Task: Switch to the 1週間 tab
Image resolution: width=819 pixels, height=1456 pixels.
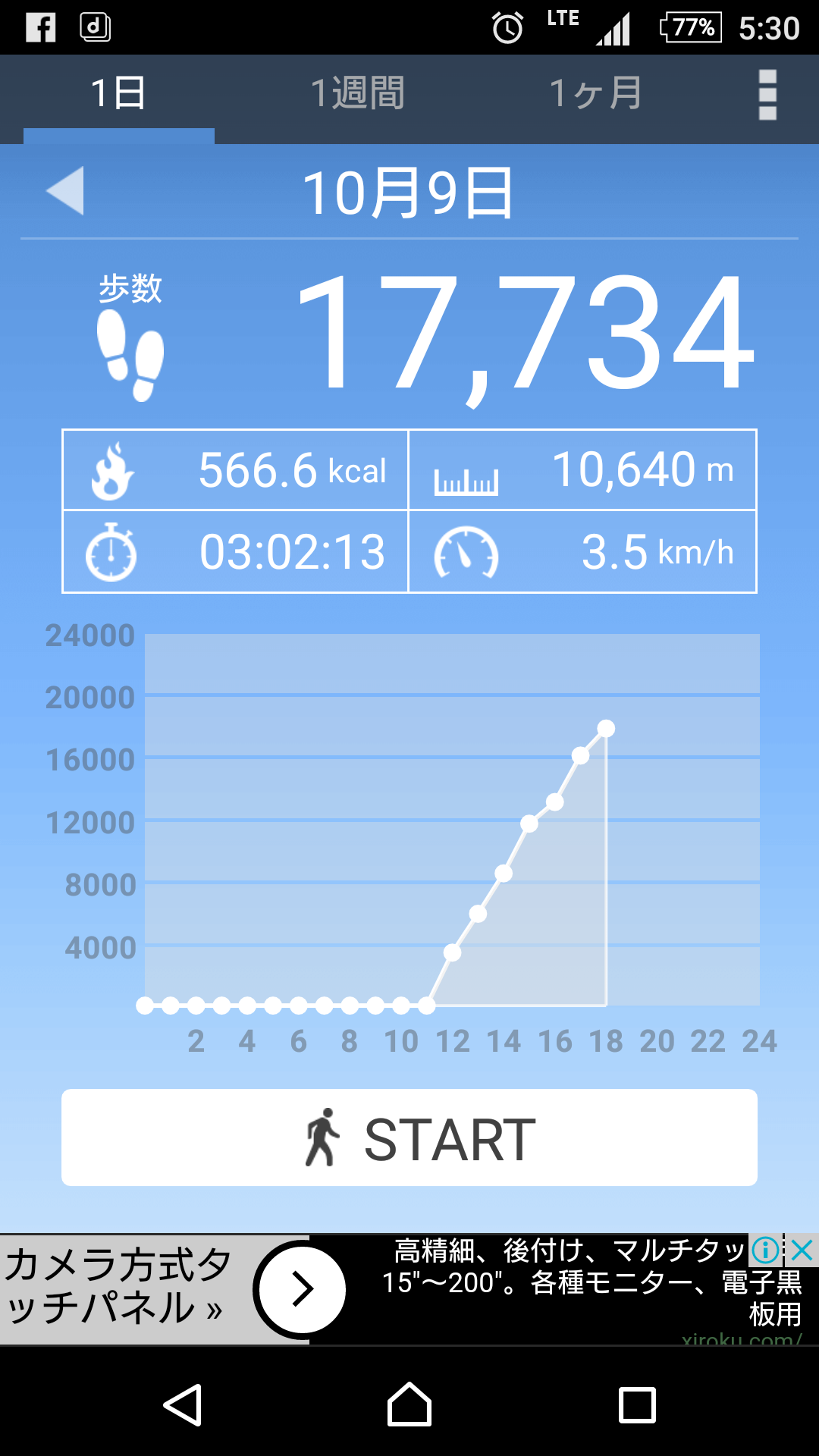Action: 357,94
